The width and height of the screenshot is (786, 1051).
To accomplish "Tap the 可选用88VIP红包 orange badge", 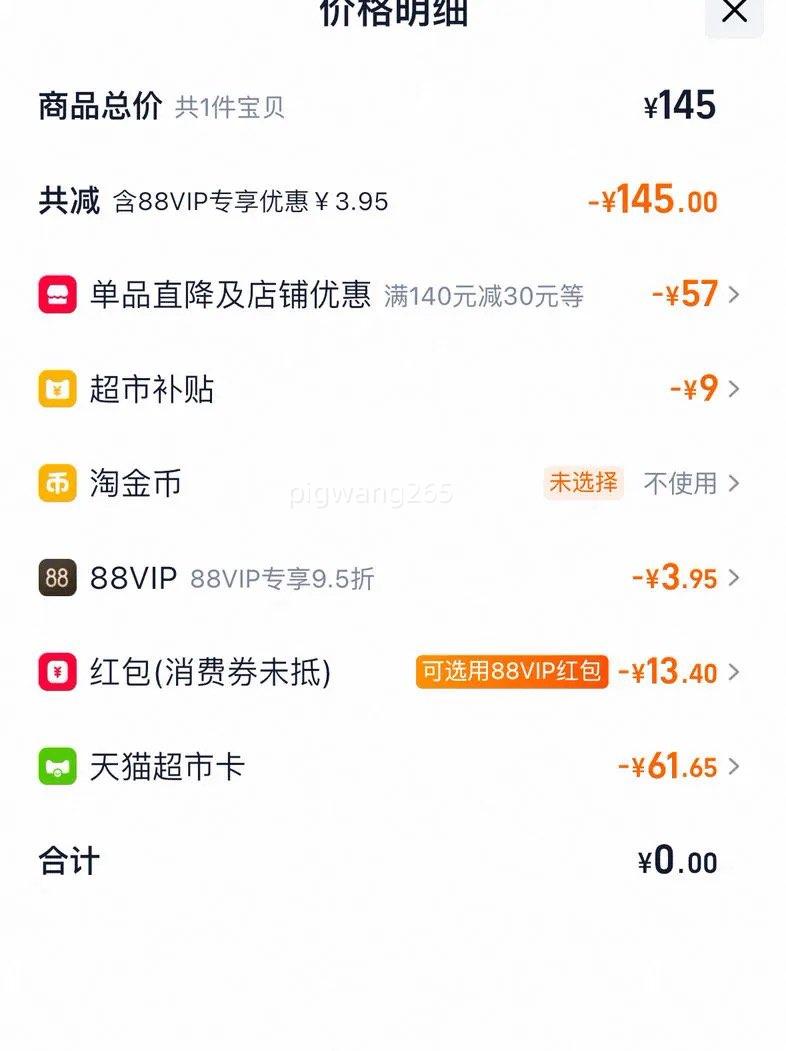I will coord(511,672).
